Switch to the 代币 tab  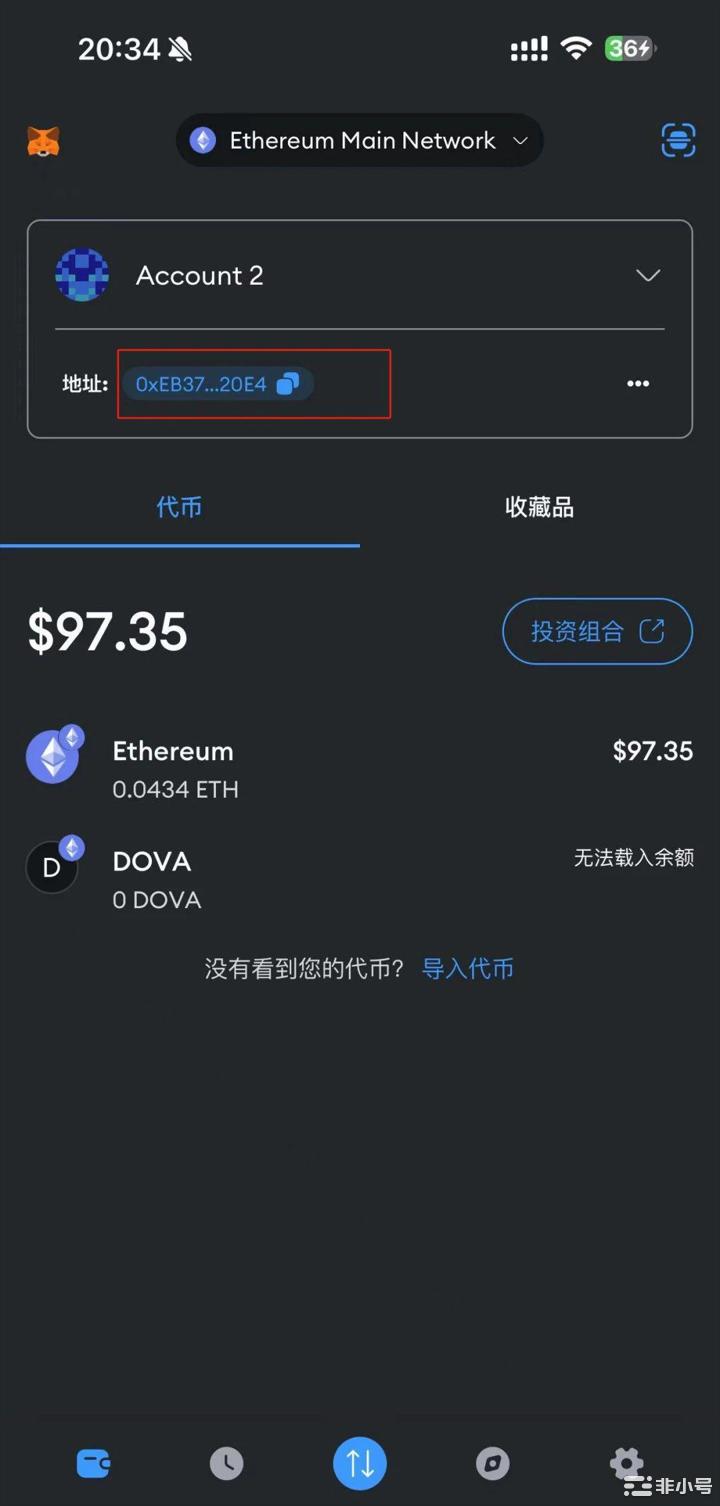[179, 508]
